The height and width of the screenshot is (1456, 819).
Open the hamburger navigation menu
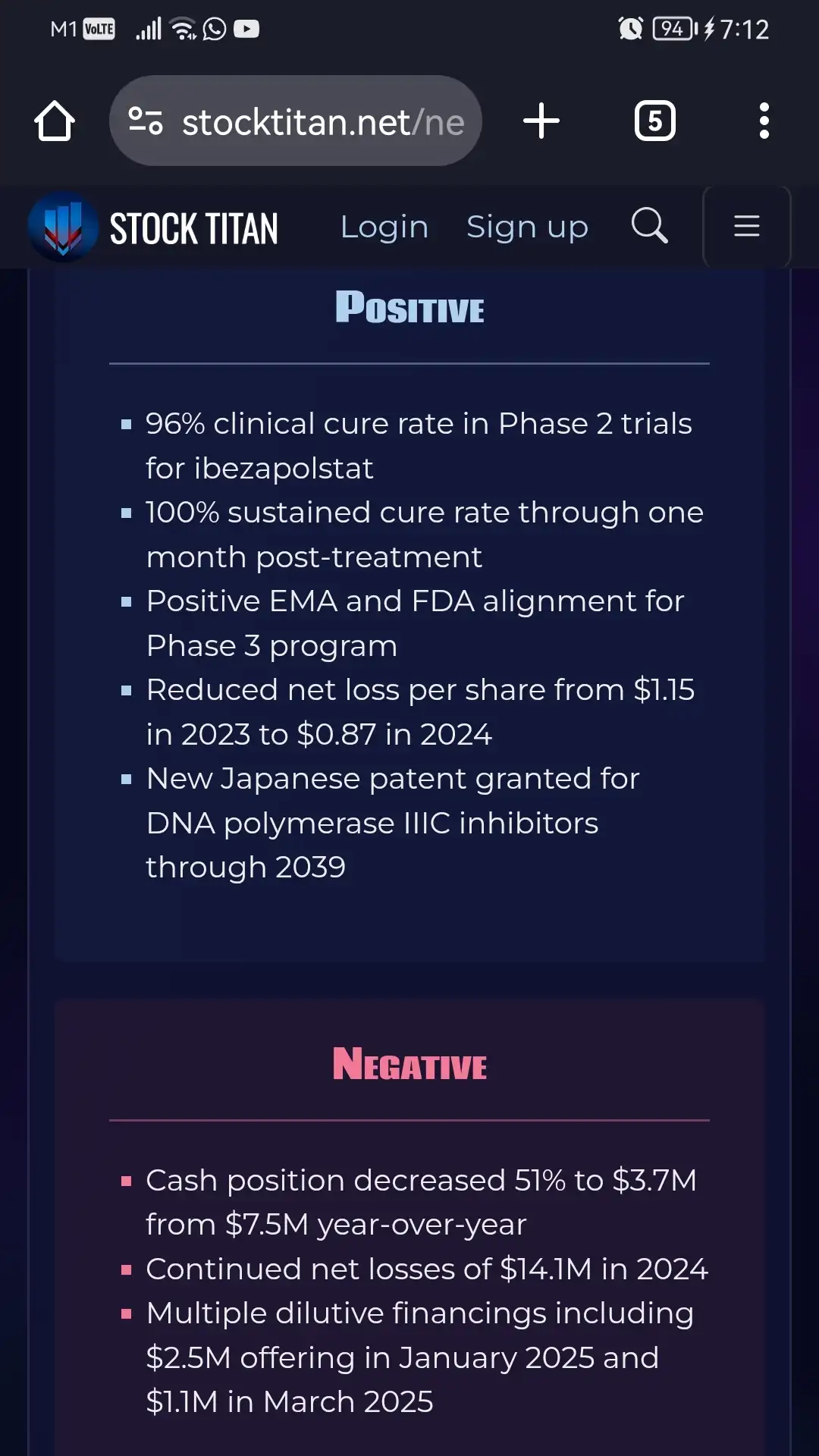747,226
